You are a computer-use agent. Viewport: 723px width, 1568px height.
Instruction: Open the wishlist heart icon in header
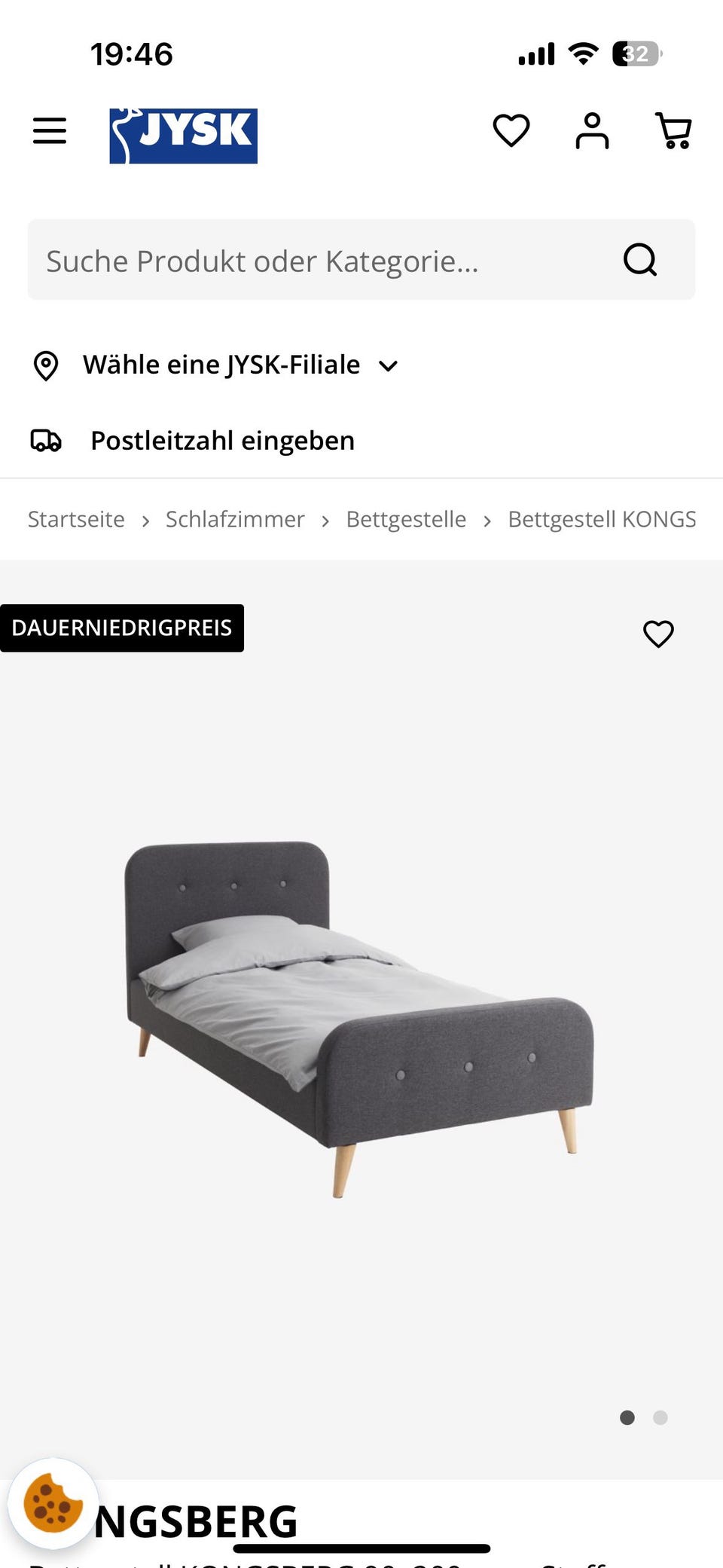(x=511, y=131)
